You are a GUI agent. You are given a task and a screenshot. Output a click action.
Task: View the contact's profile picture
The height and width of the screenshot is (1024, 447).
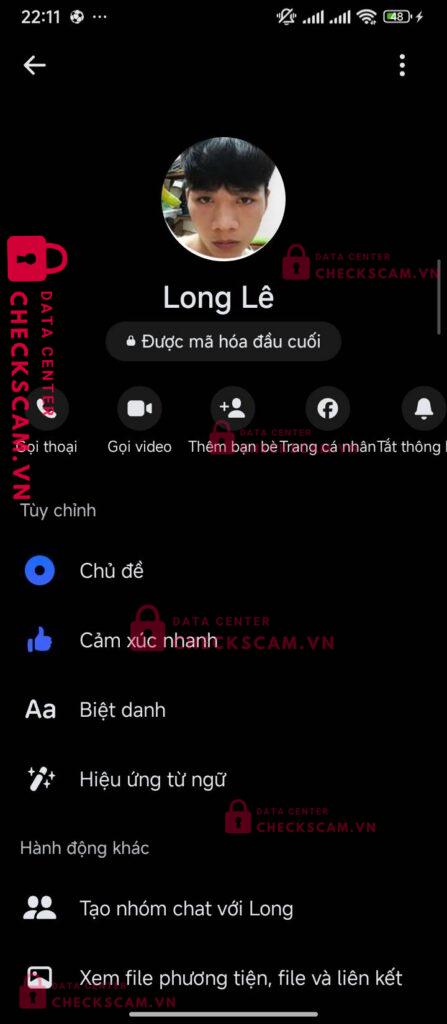pyautogui.click(x=224, y=199)
